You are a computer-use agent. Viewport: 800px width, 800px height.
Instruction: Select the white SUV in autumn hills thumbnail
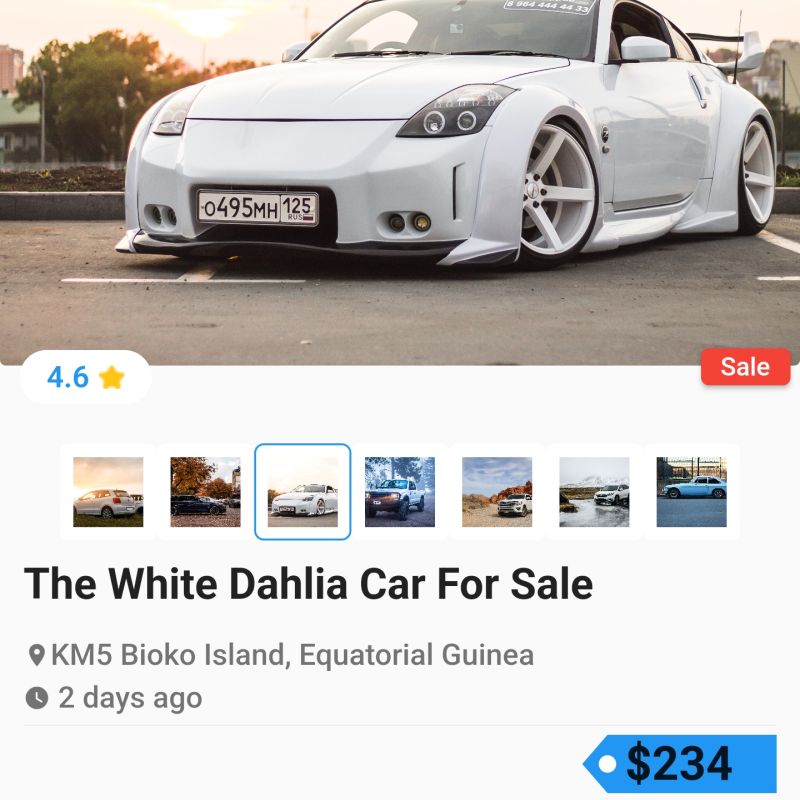click(497, 492)
